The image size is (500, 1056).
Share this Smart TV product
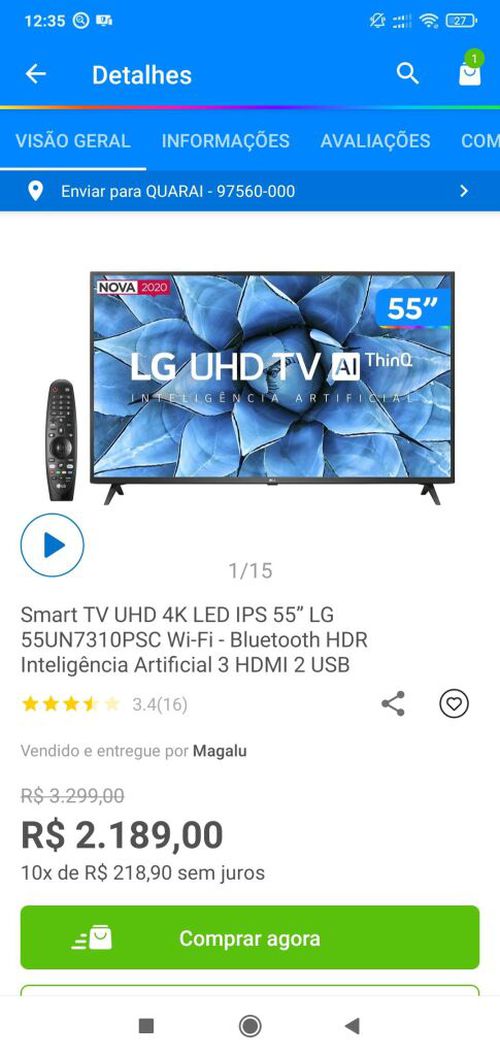click(394, 704)
